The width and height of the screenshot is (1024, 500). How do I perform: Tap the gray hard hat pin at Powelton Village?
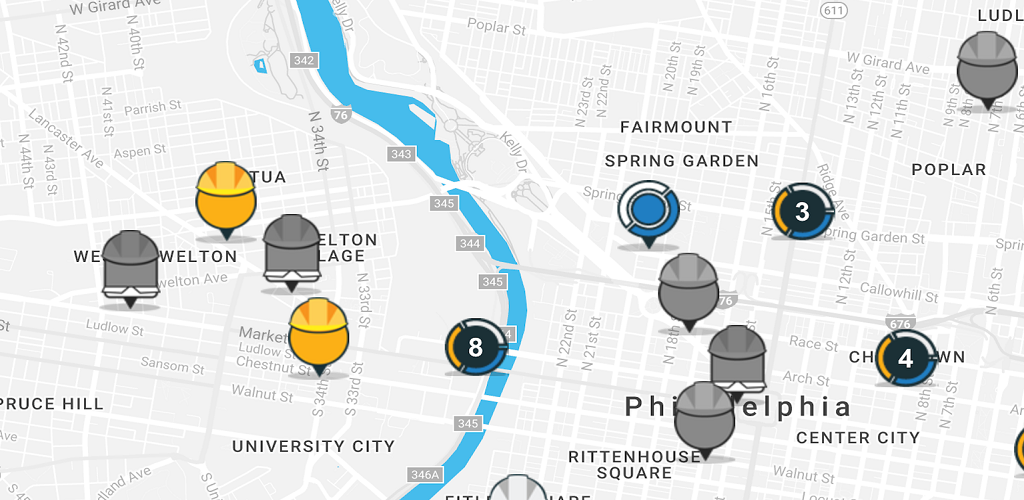click(x=291, y=253)
